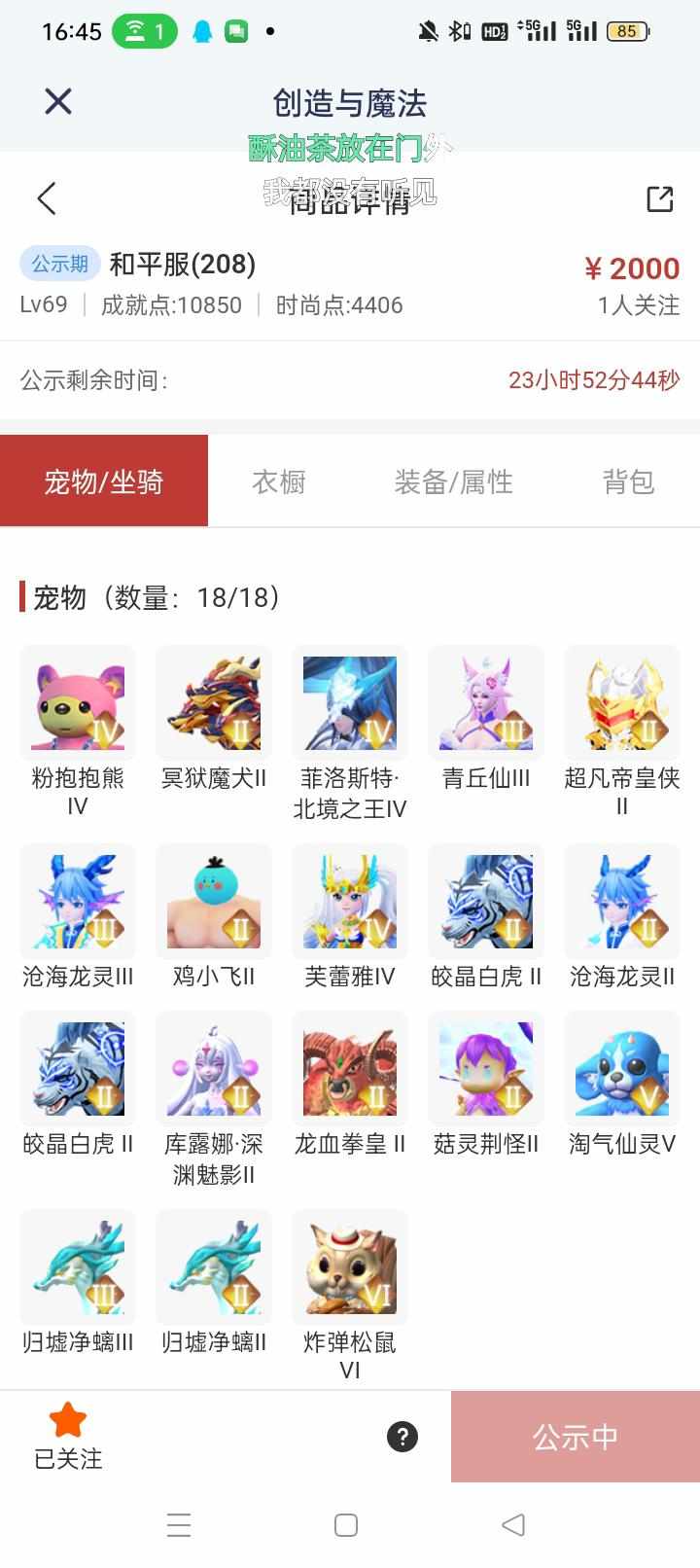Open the 背包 tab
The height and width of the screenshot is (1568, 700).
628,481
